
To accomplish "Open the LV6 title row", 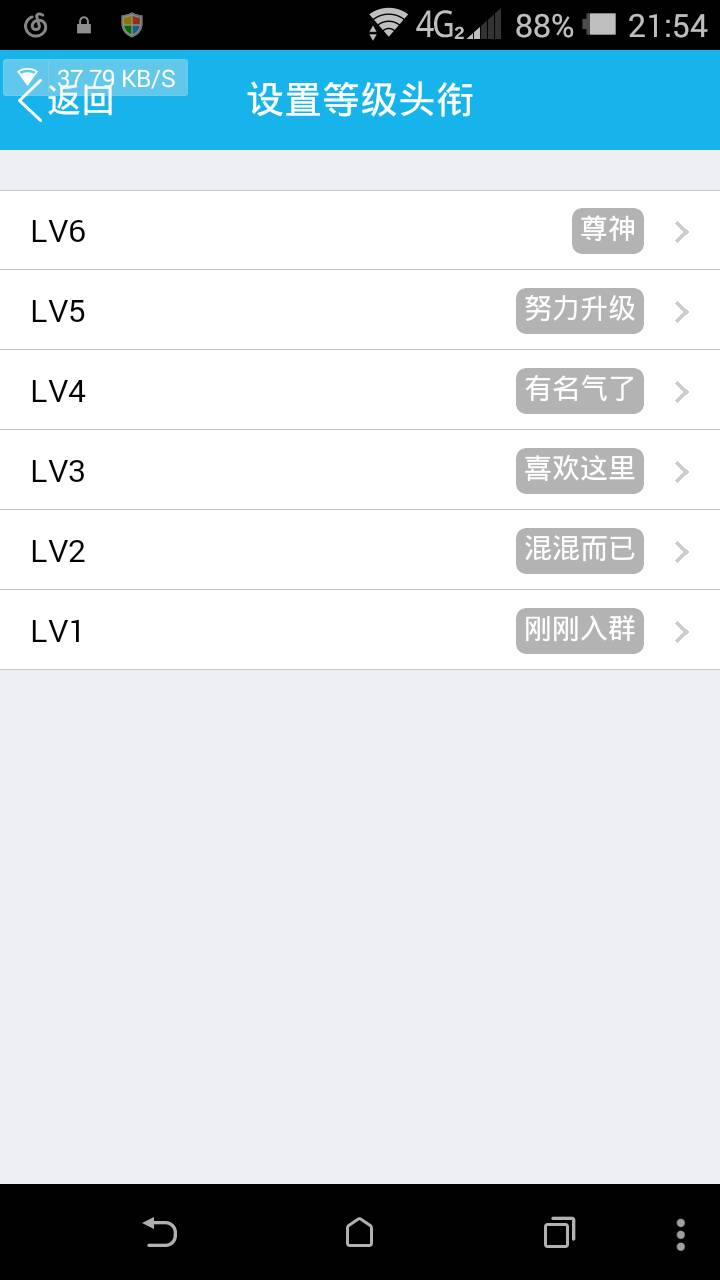I will click(x=360, y=231).
